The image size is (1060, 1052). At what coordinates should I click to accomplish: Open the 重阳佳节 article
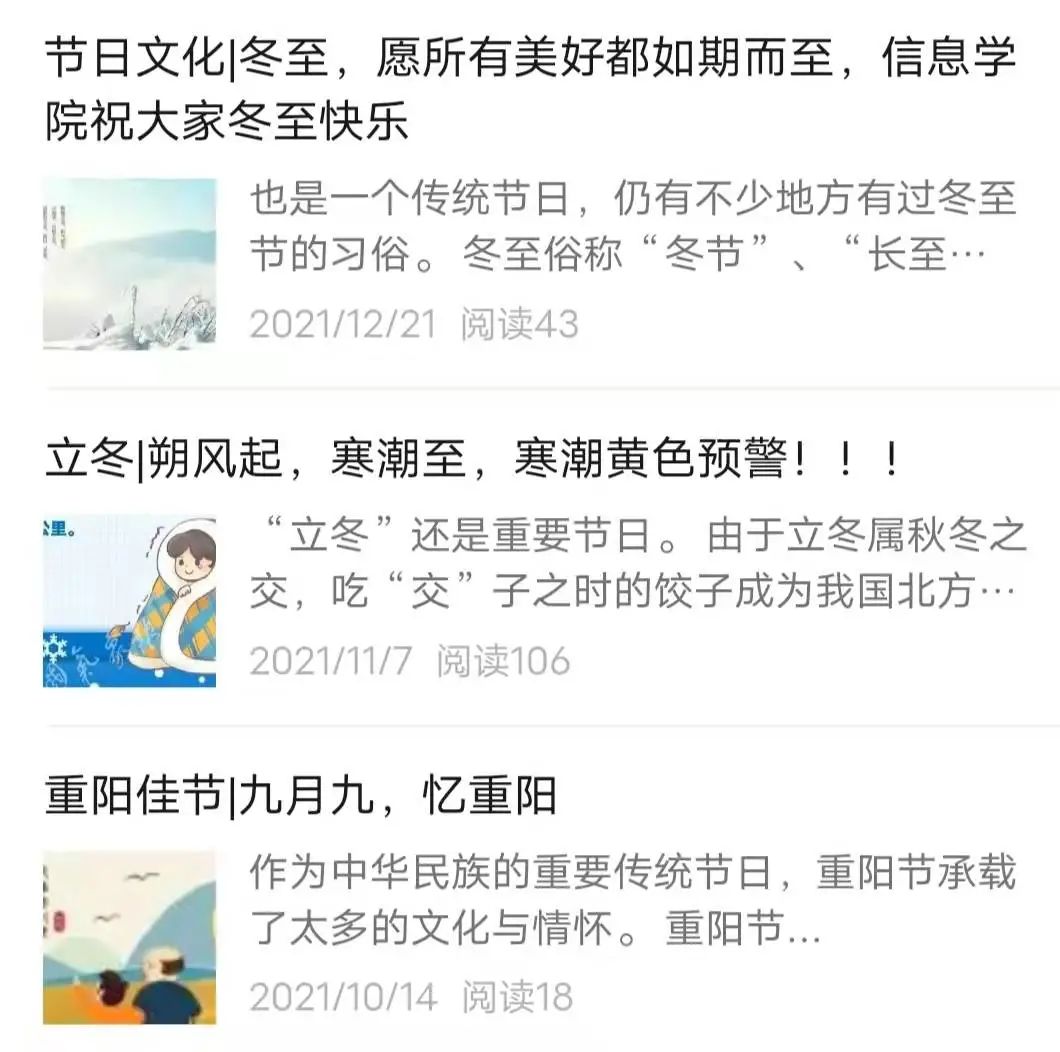(300, 797)
